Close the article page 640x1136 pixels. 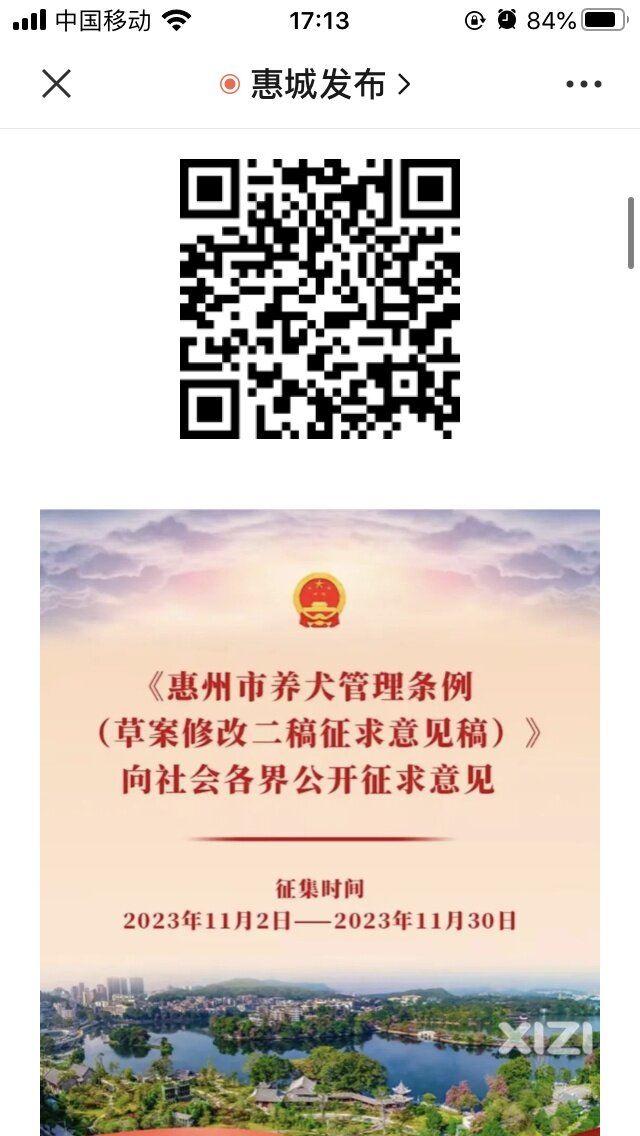57,85
